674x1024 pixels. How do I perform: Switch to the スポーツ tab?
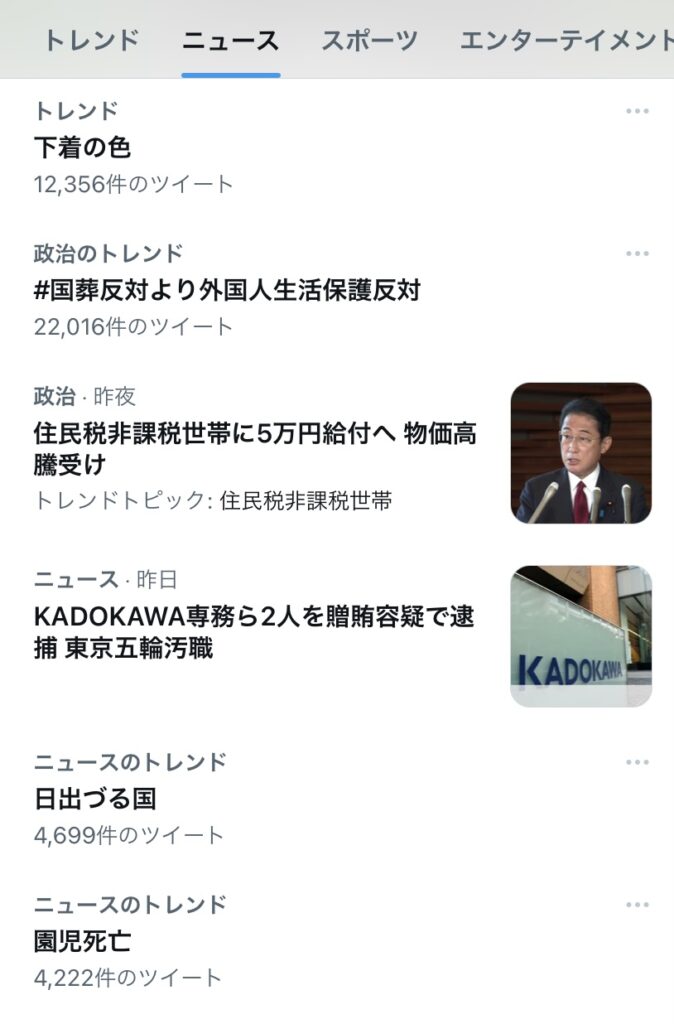click(x=369, y=41)
